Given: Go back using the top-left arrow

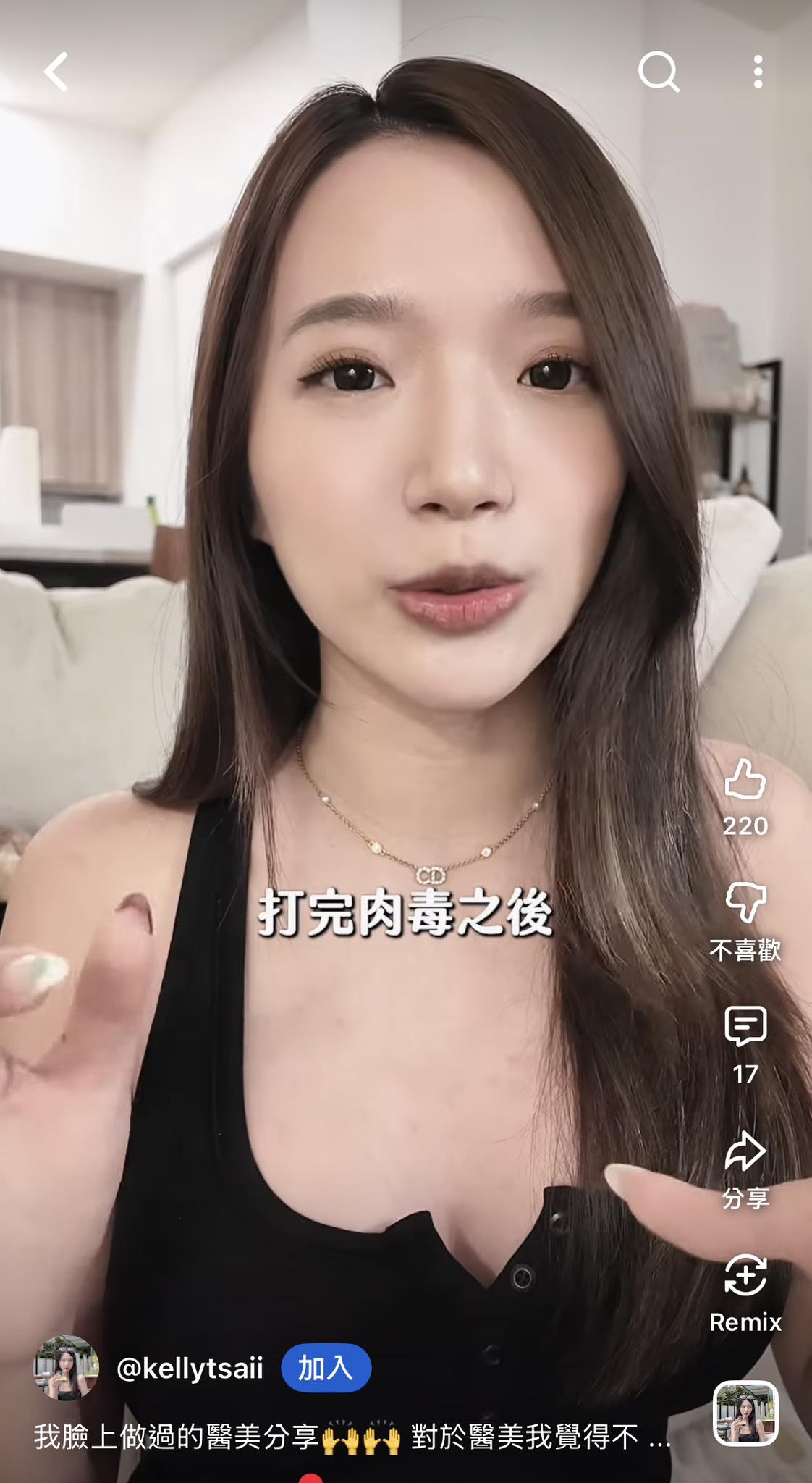Looking at the screenshot, I should tap(56, 72).
